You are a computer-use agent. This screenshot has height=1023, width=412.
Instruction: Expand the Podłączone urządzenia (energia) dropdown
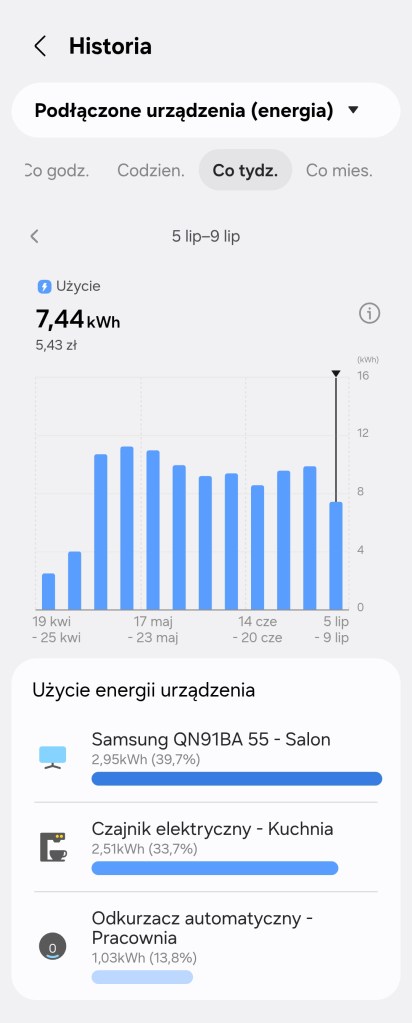click(x=206, y=110)
